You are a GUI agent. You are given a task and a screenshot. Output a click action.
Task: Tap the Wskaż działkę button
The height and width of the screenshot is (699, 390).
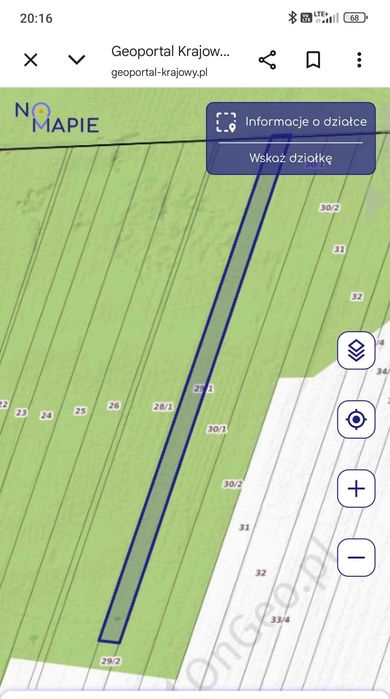291,158
